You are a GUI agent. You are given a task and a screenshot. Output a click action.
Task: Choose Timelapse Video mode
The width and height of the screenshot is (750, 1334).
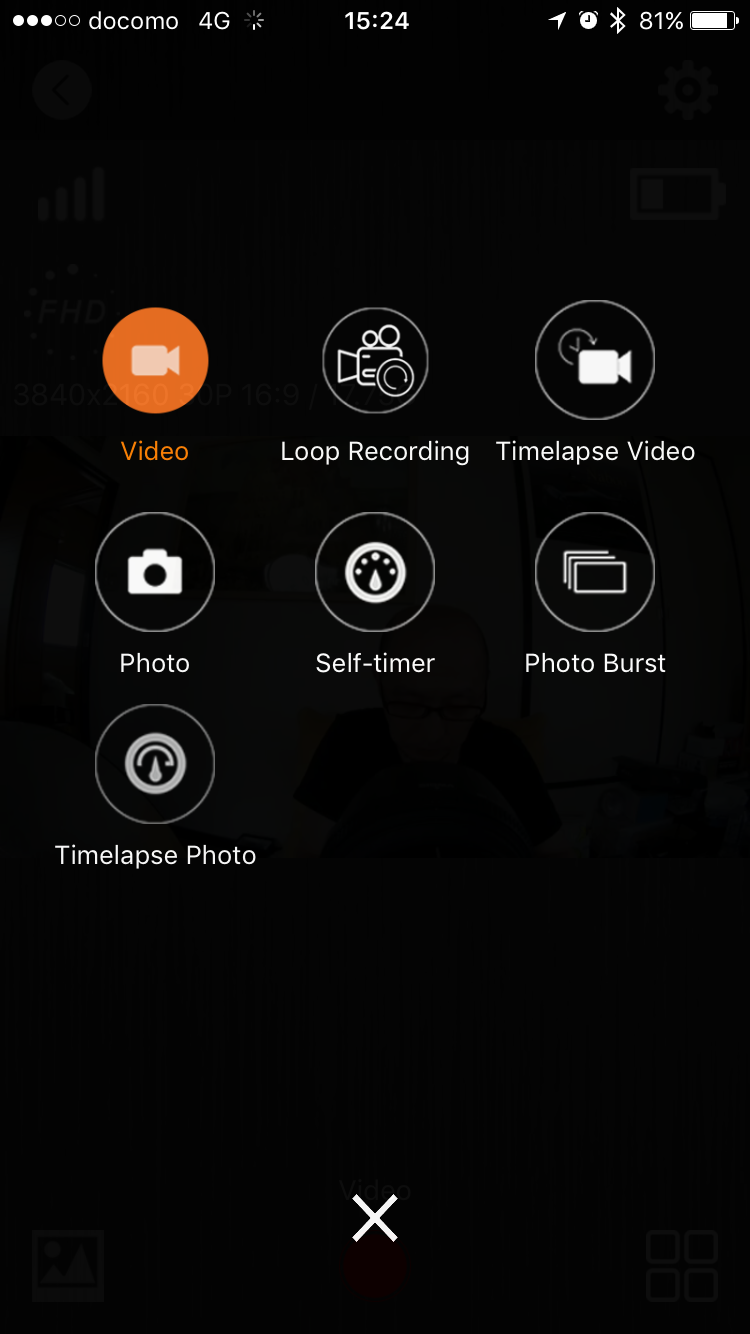[x=595, y=361]
